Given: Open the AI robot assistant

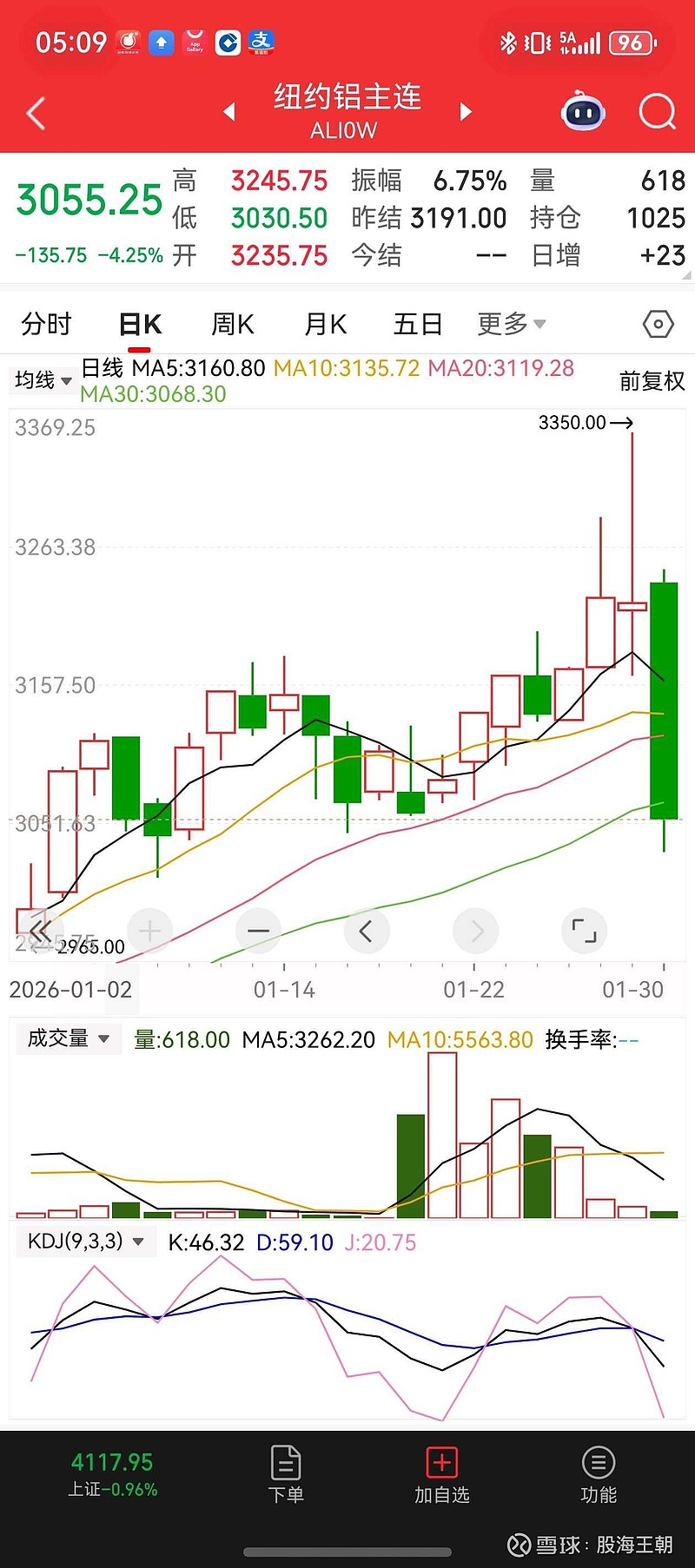Looking at the screenshot, I should [581, 112].
